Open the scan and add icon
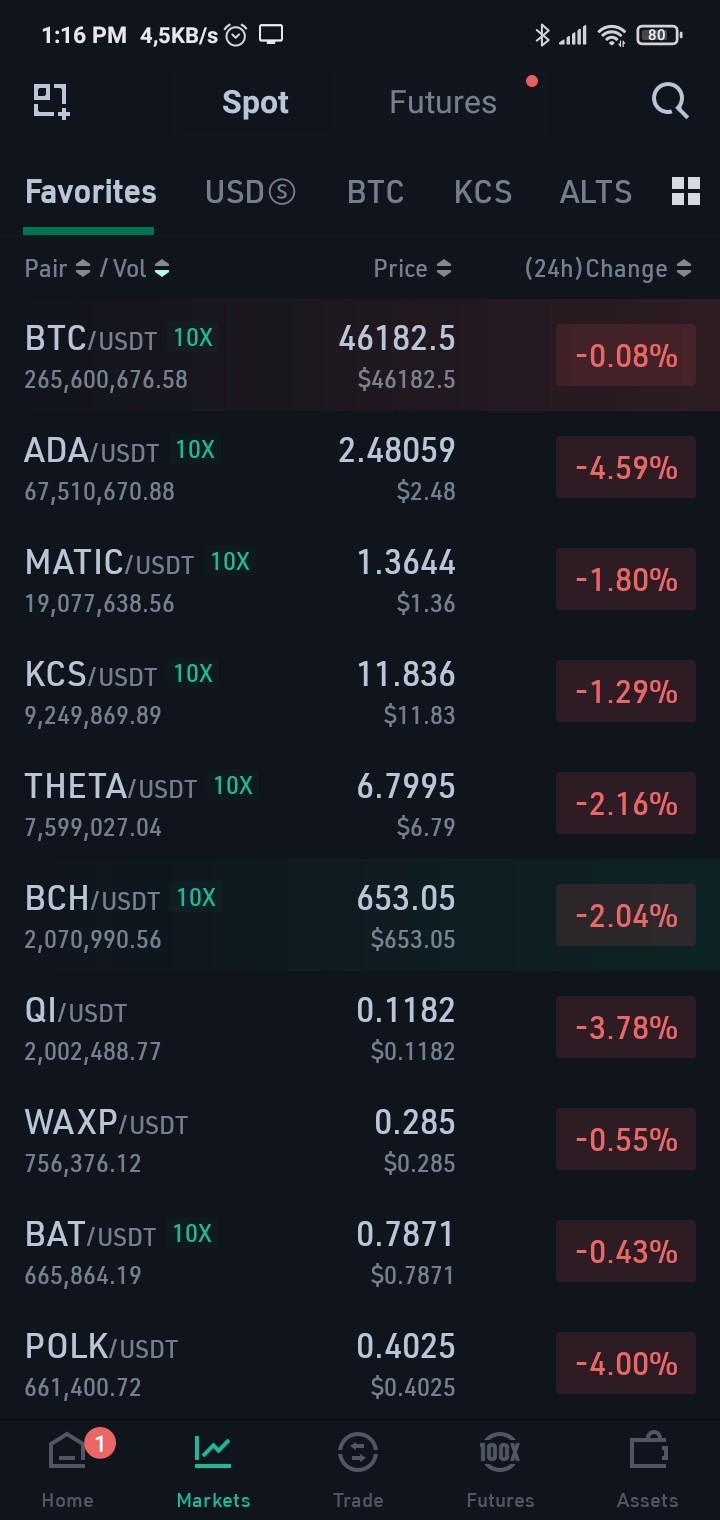The image size is (720, 1520). point(51,101)
